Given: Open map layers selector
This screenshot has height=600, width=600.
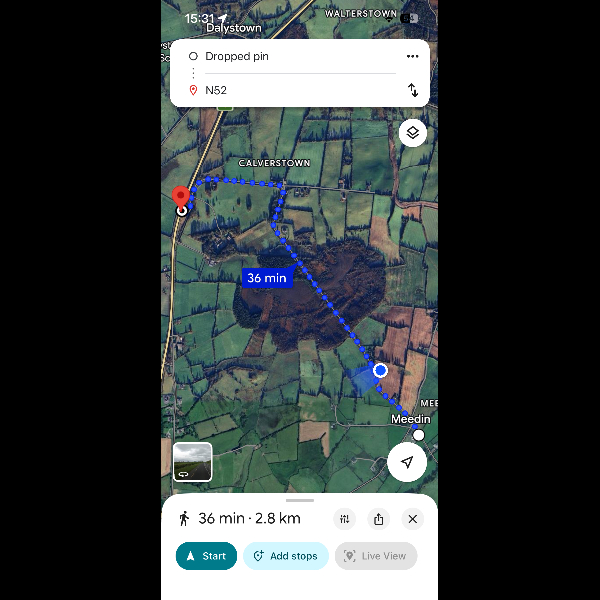Looking at the screenshot, I should pyautogui.click(x=412, y=133).
